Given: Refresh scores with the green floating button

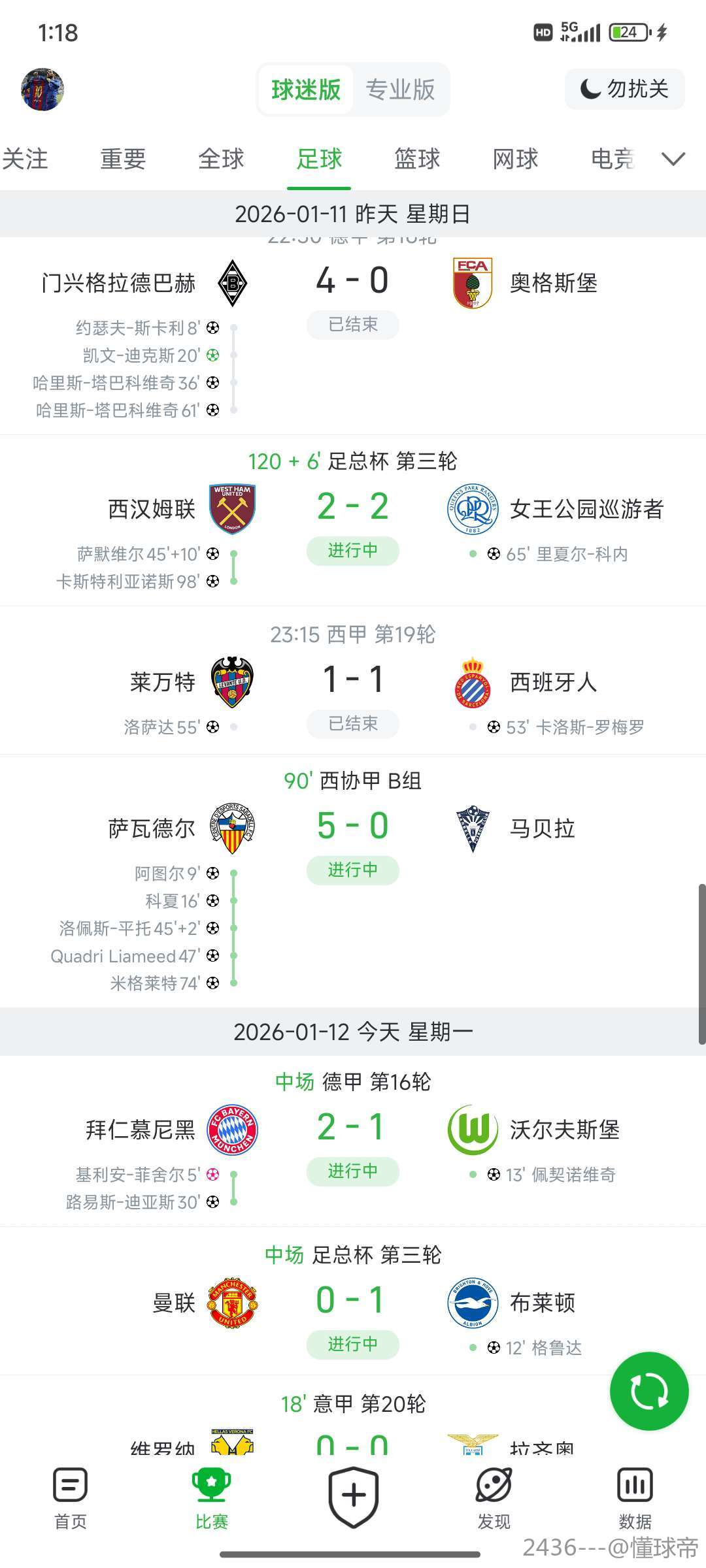Looking at the screenshot, I should [x=649, y=1391].
